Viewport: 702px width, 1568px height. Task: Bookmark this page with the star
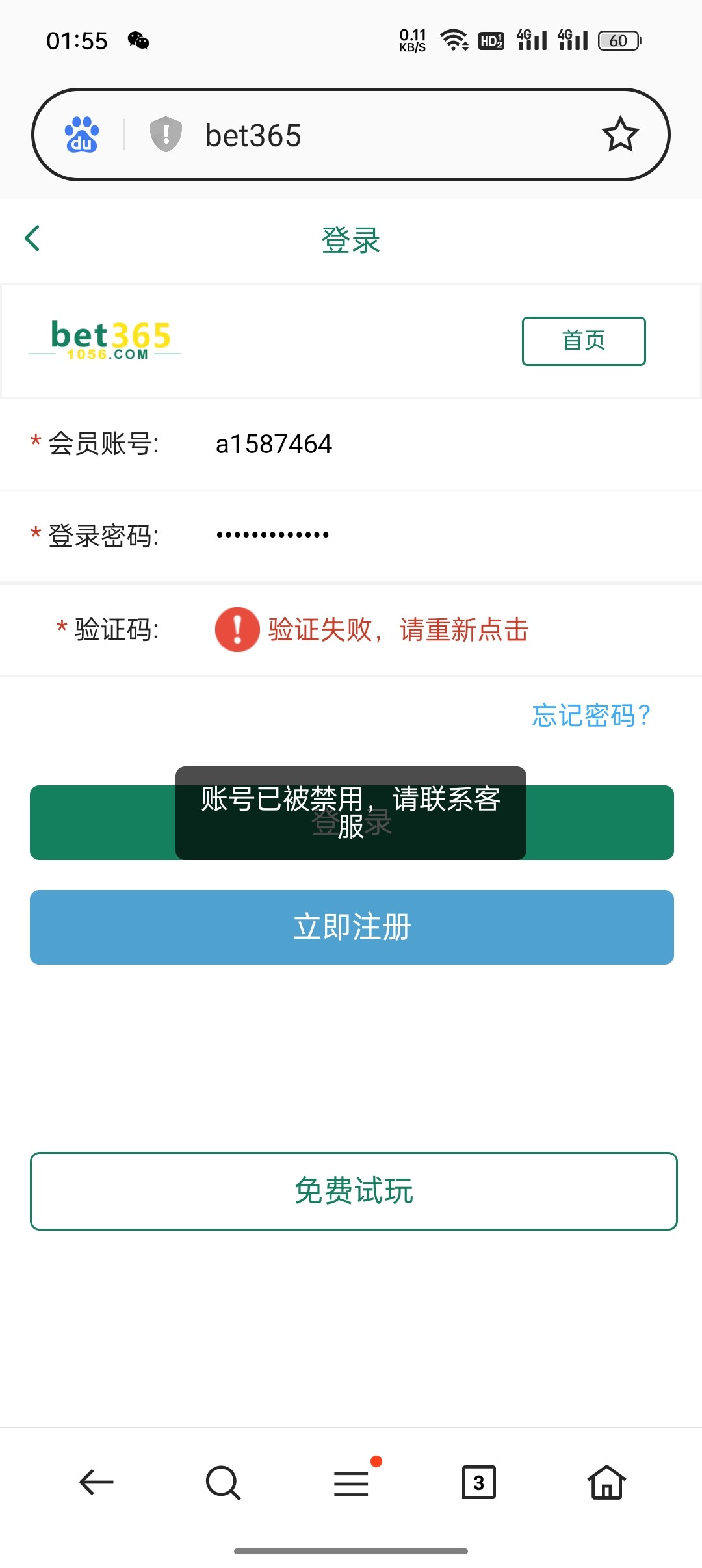click(x=620, y=135)
